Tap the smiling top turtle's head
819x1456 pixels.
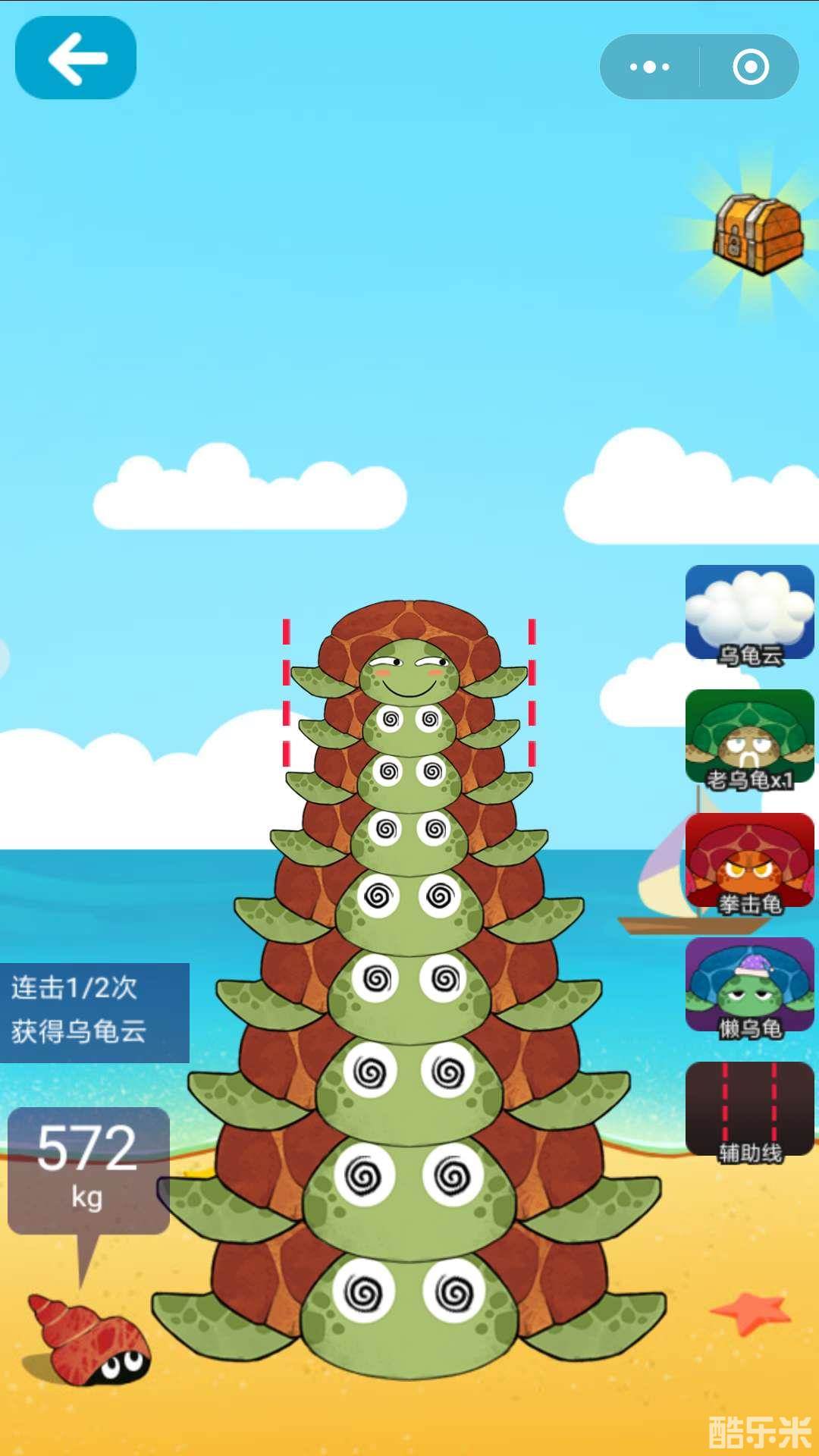point(409,667)
